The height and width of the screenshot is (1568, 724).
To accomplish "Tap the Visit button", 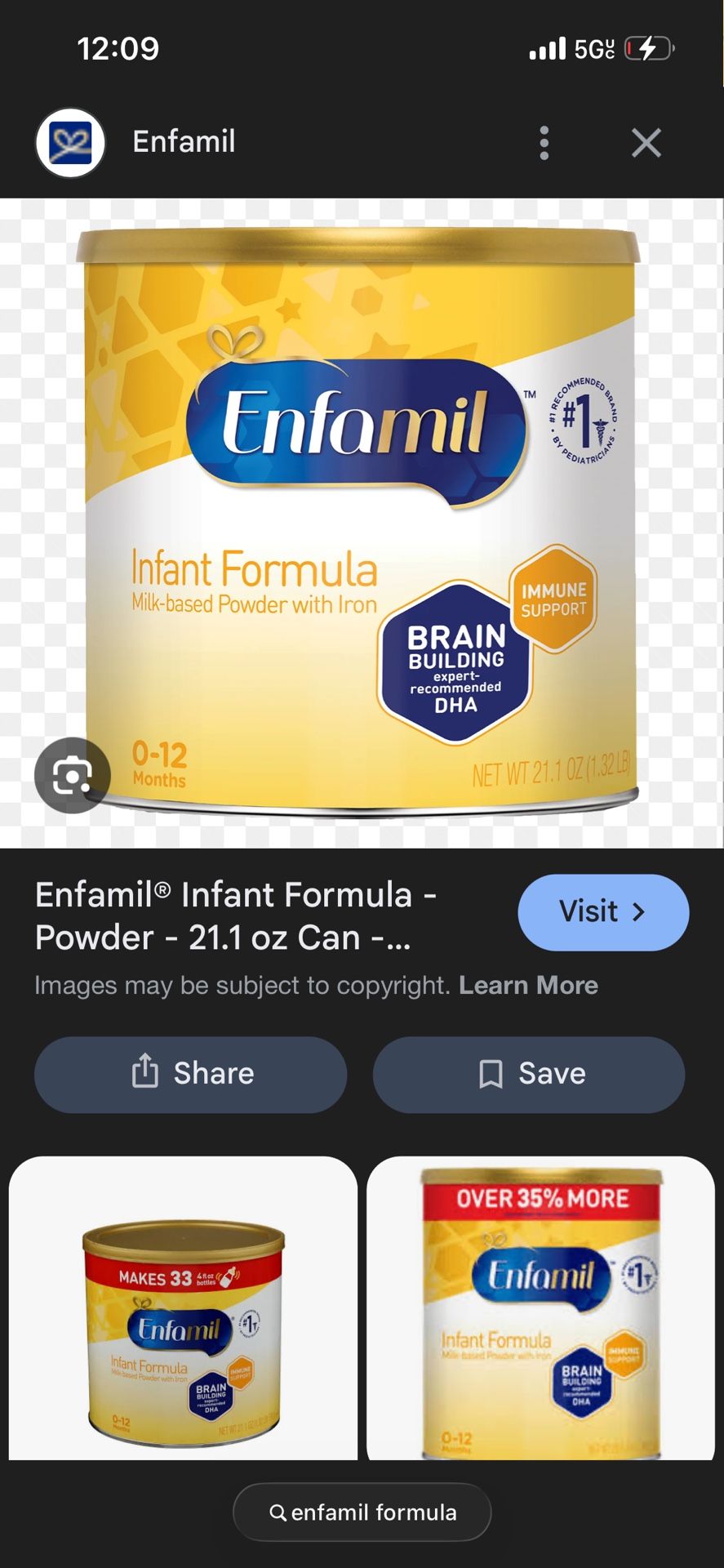I will click(x=602, y=912).
